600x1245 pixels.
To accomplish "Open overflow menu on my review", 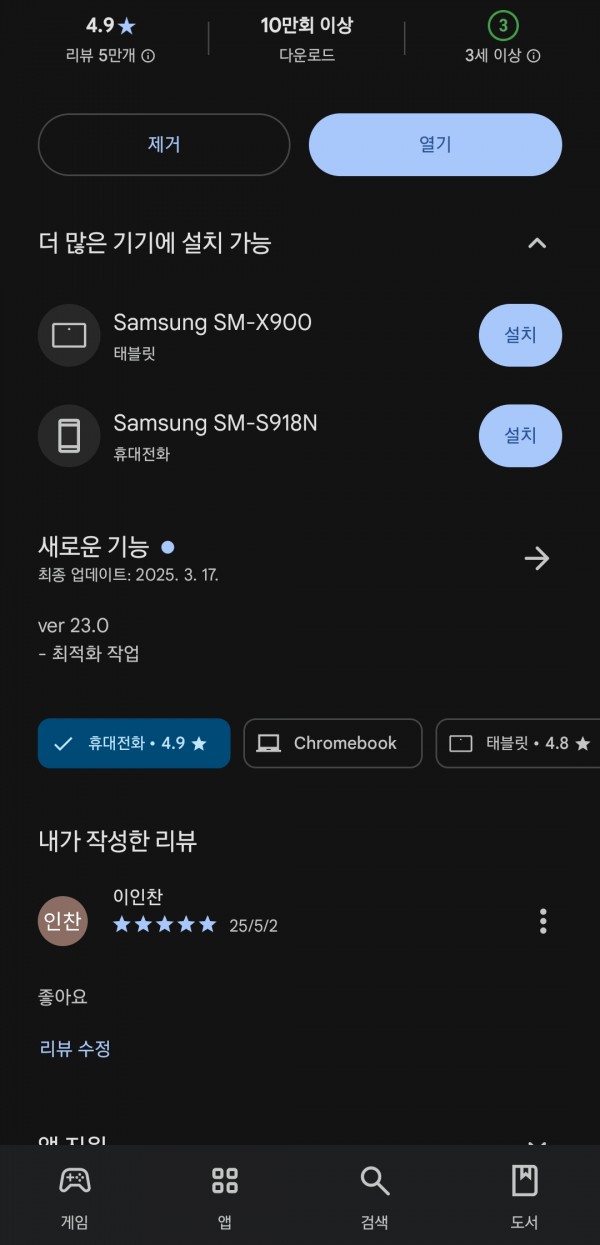I will point(543,921).
